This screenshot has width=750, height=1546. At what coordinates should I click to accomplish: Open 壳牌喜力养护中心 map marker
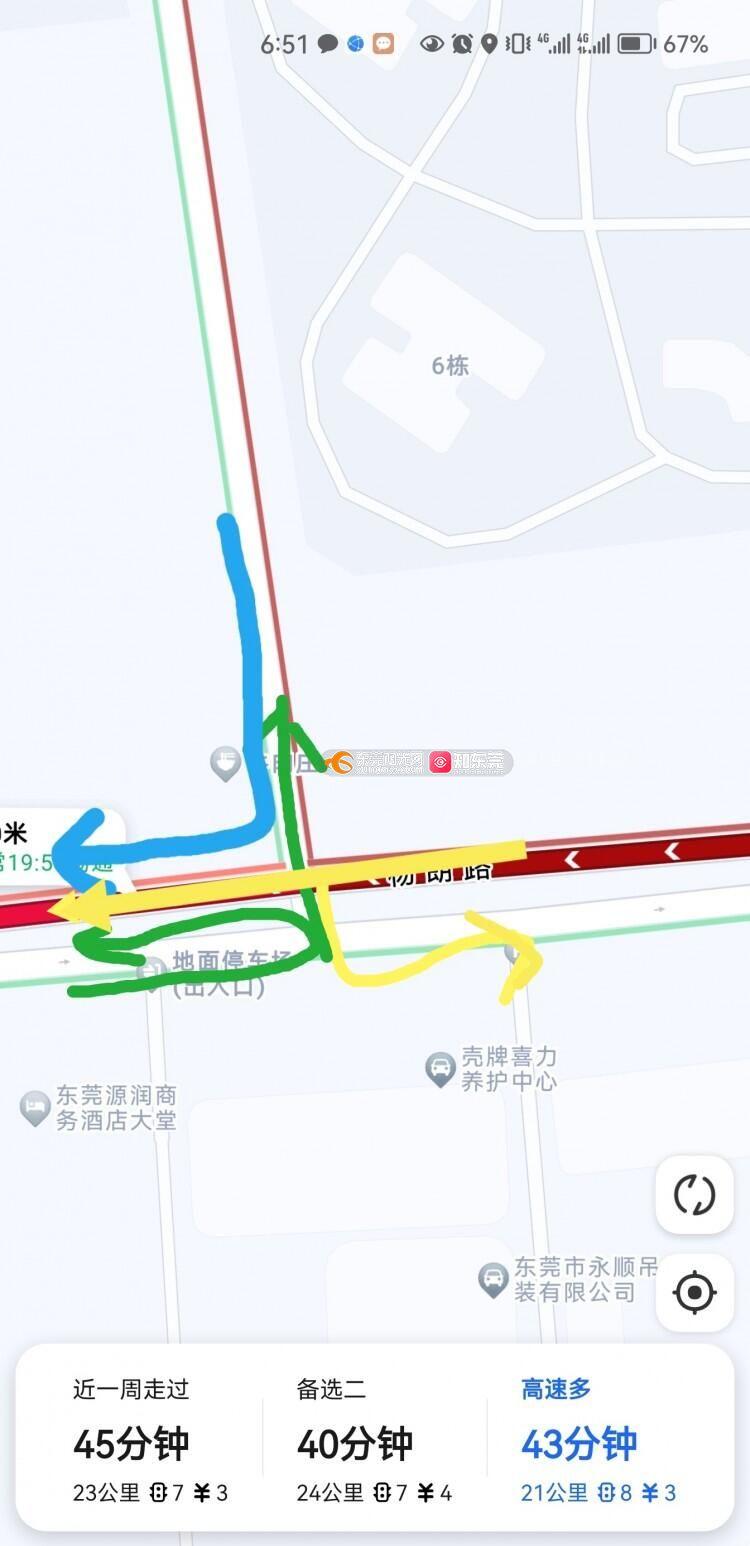[x=441, y=1068]
